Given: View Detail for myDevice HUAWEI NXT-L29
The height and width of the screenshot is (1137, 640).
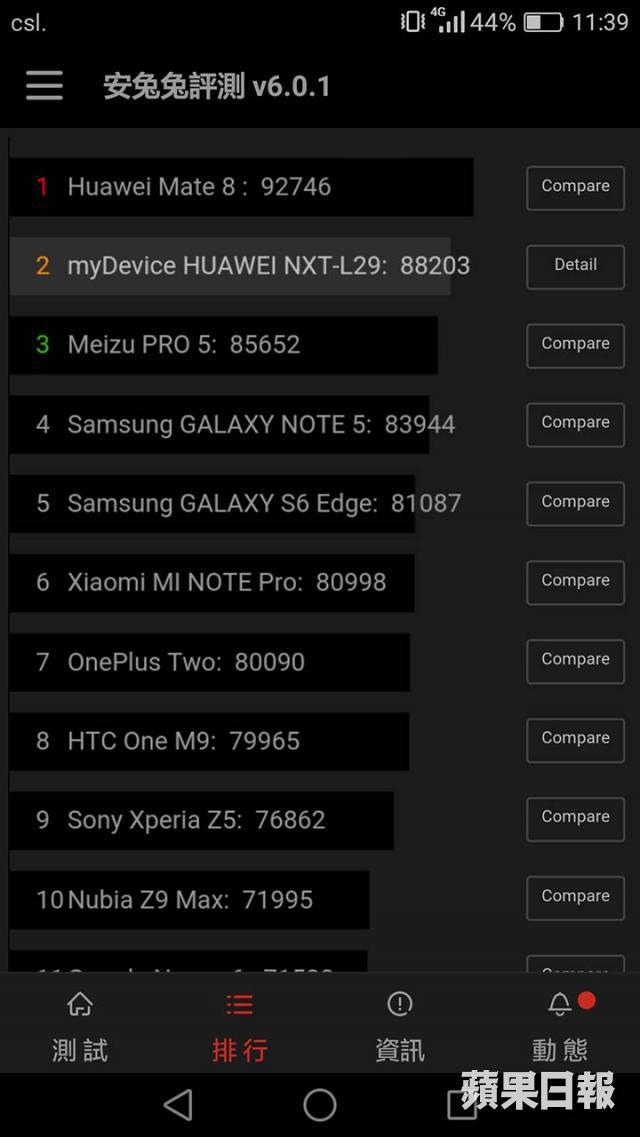Looking at the screenshot, I should point(575,266).
